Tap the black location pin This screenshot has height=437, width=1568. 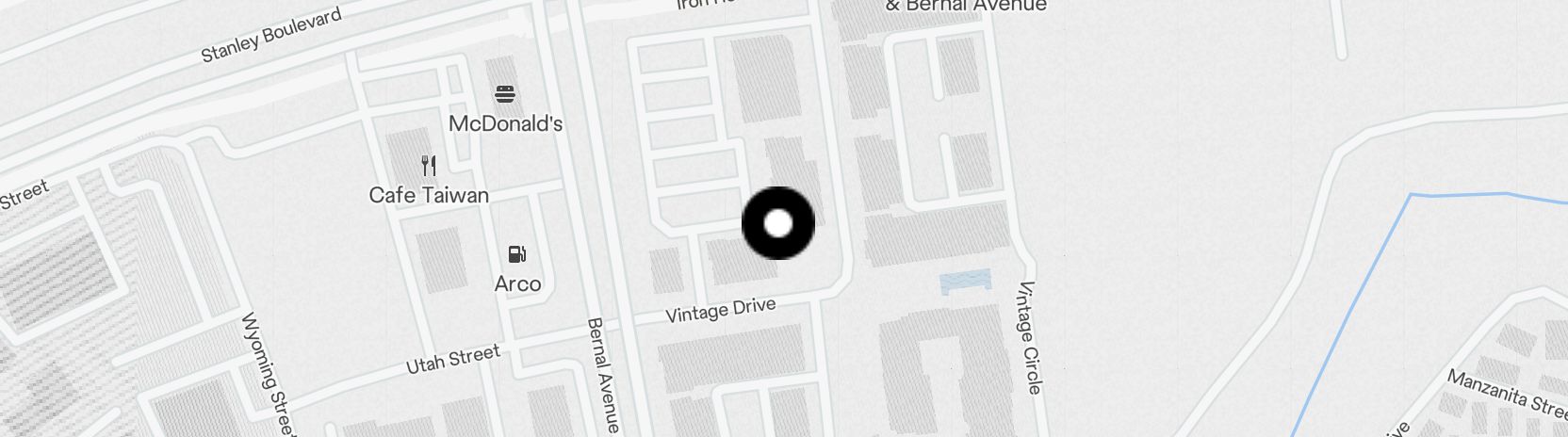point(778,224)
